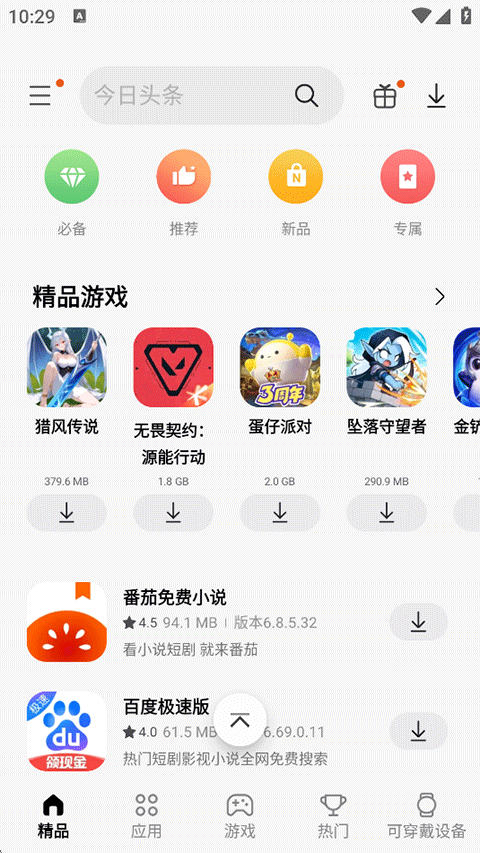480x853 pixels.
Task: Download 番茄免费小说 app
Action: [418, 622]
